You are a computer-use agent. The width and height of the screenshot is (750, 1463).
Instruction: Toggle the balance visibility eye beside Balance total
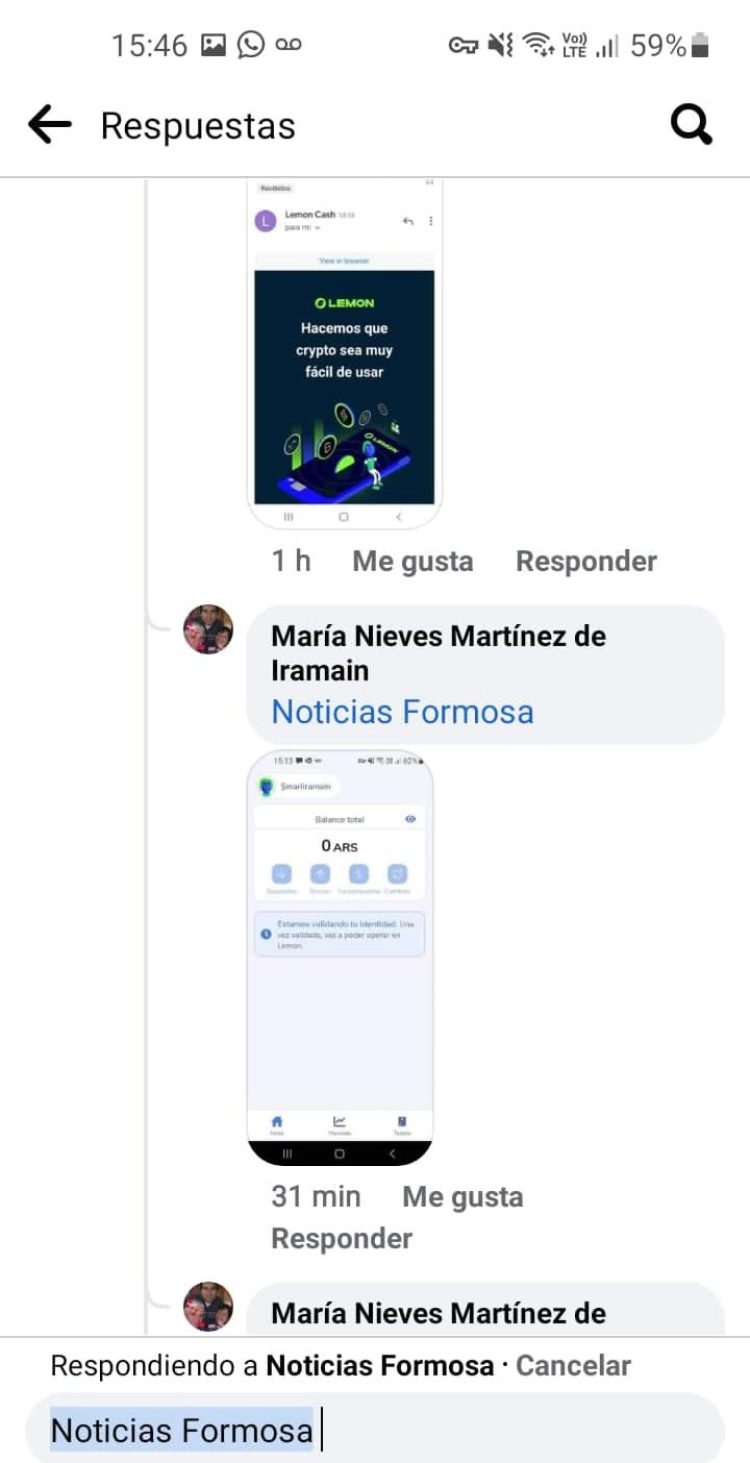point(410,818)
